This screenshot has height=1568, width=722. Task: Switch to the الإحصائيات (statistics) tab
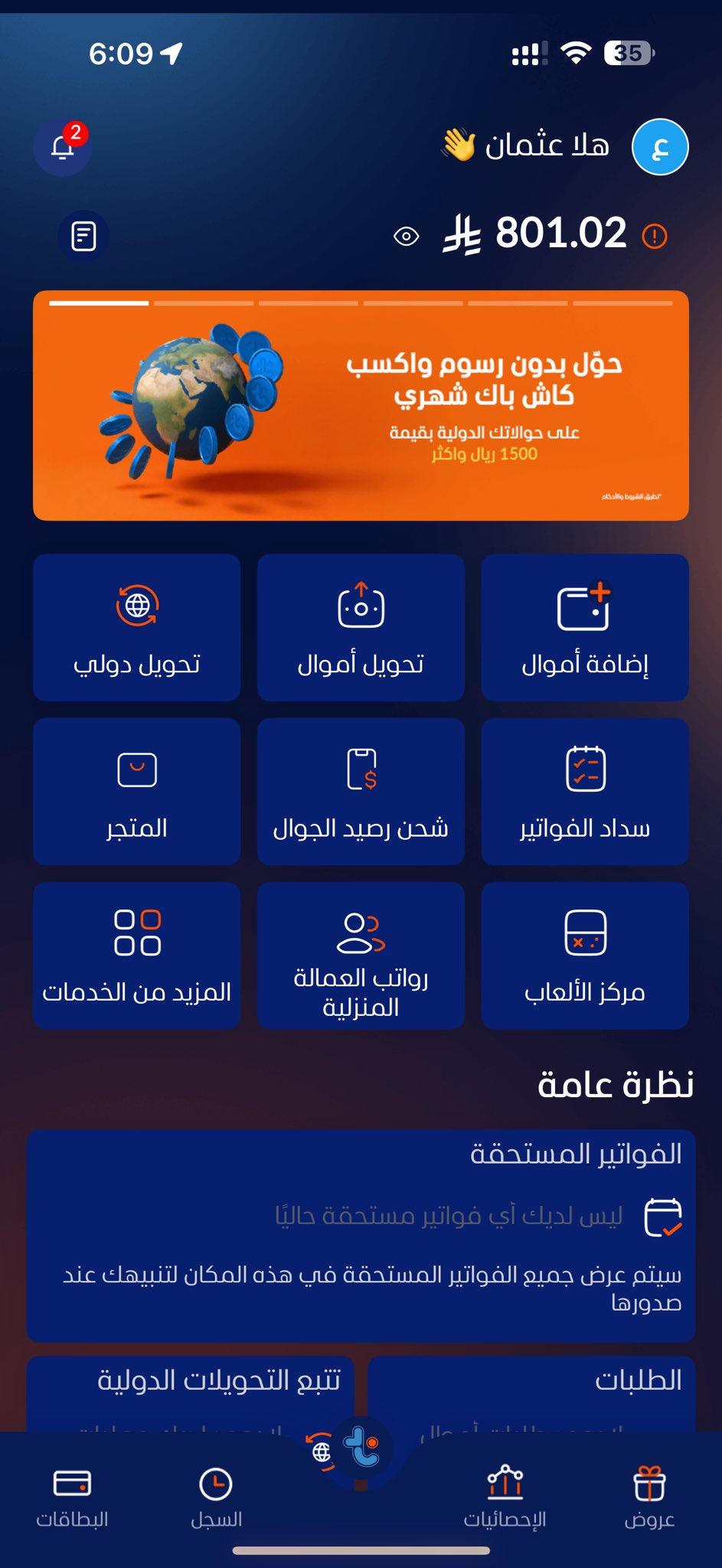tap(505, 1496)
